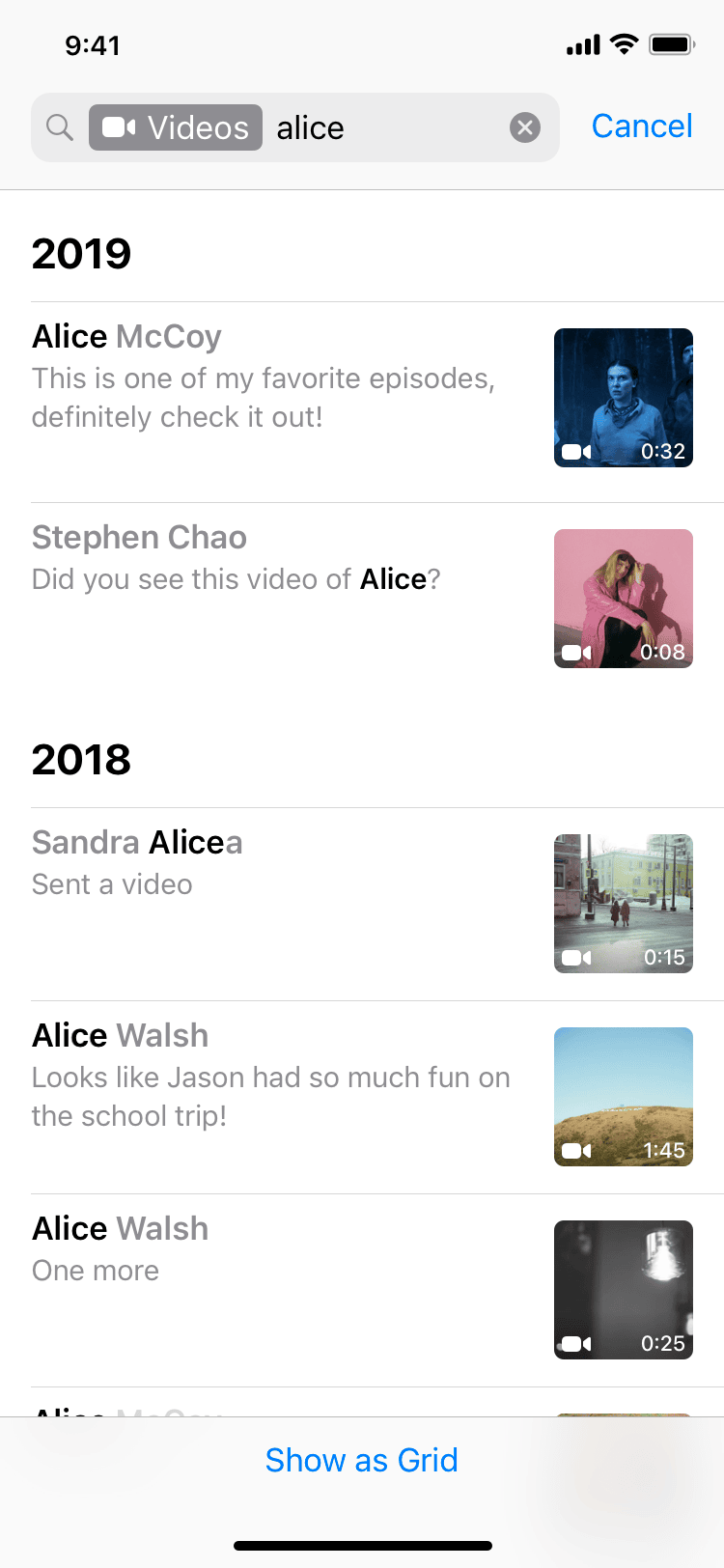
Task: Play the 1:45 hillside video thumbnail
Action: (624, 1097)
